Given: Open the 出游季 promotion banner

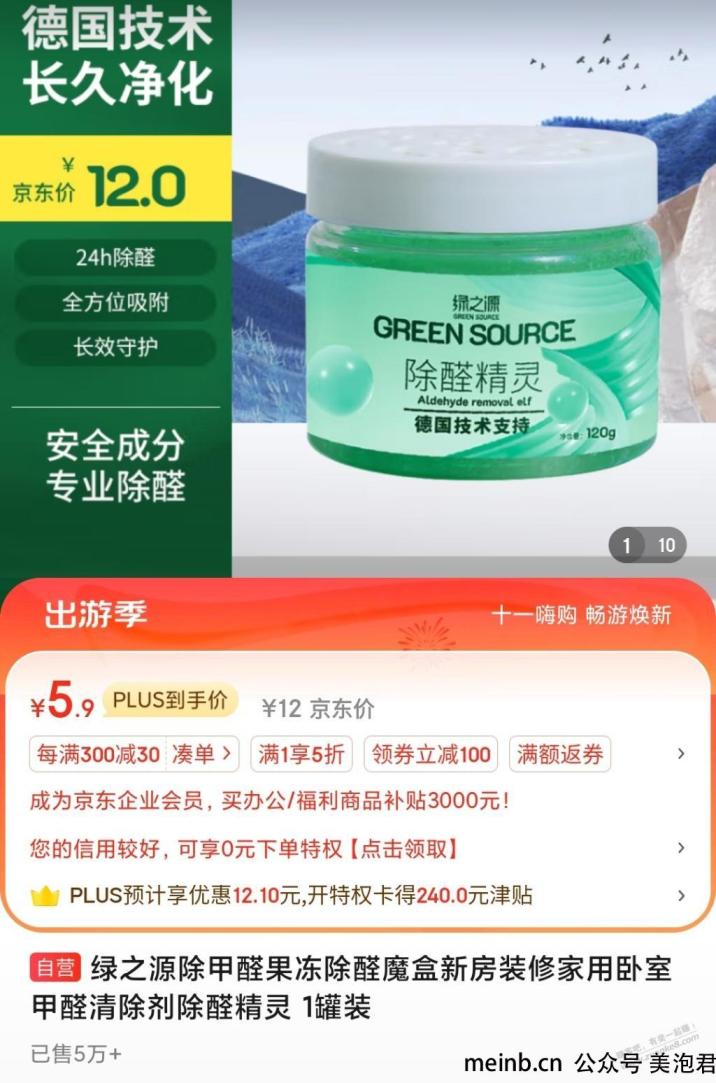Looking at the screenshot, I should point(358,614).
